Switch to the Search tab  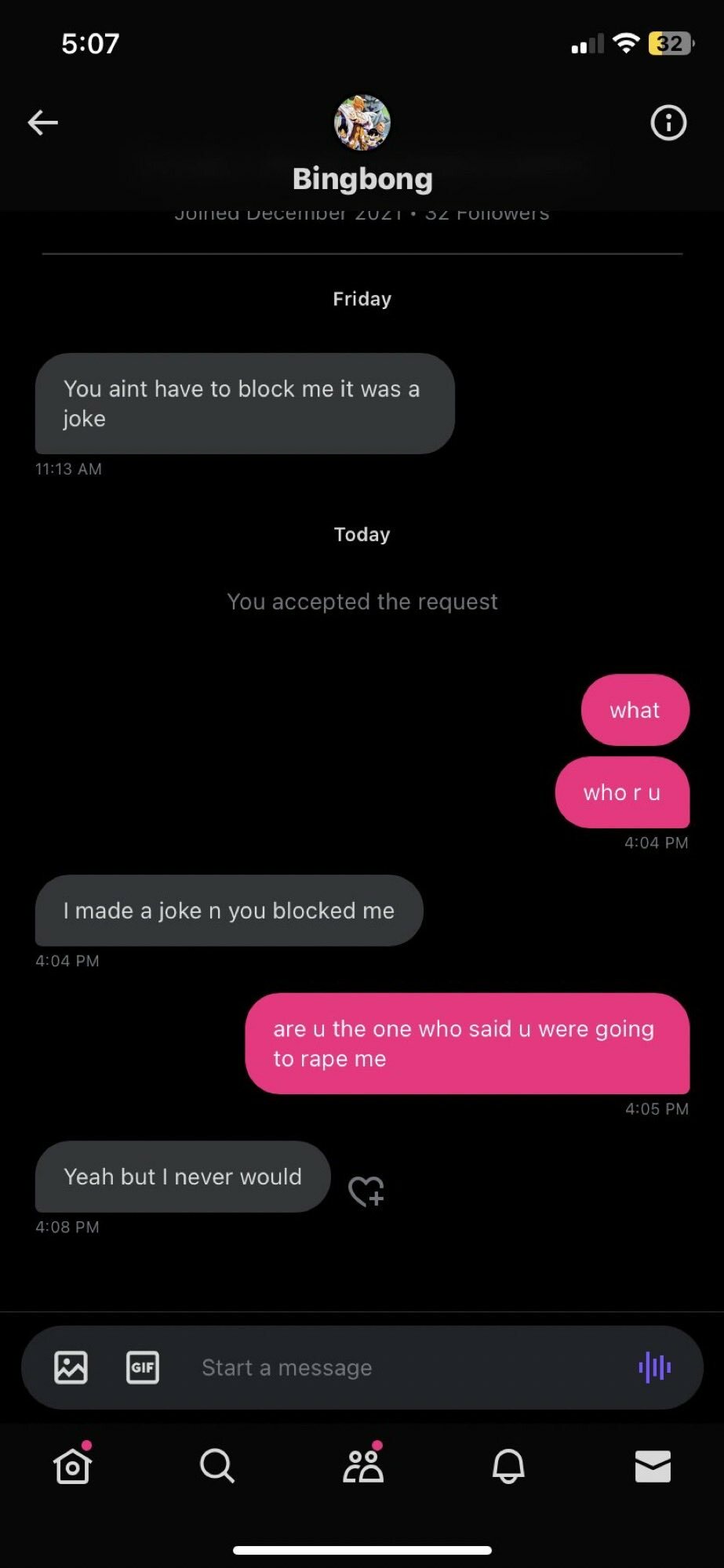pyautogui.click(x=217, y=1465)
